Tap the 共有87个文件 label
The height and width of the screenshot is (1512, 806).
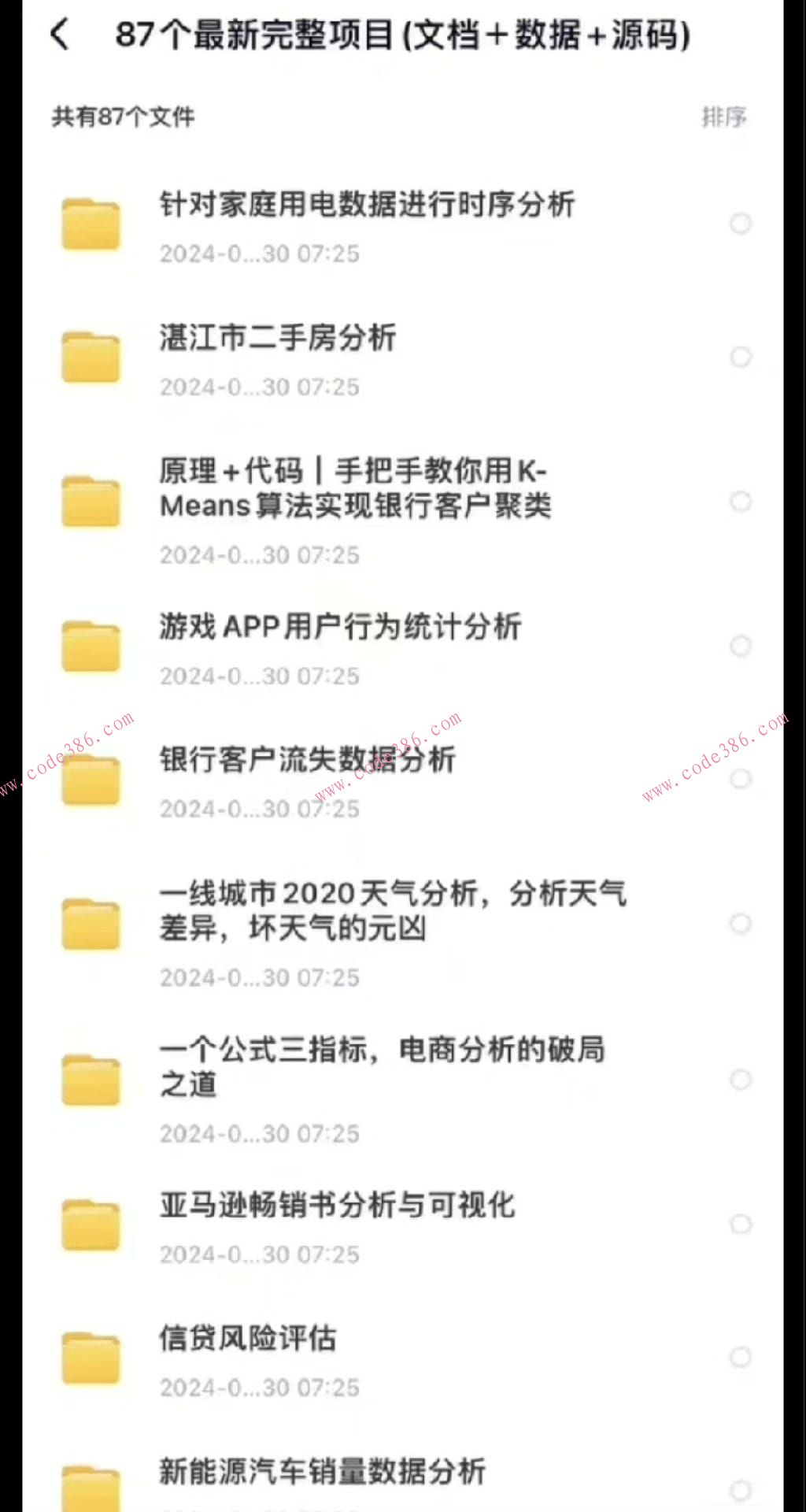(123, 117)
